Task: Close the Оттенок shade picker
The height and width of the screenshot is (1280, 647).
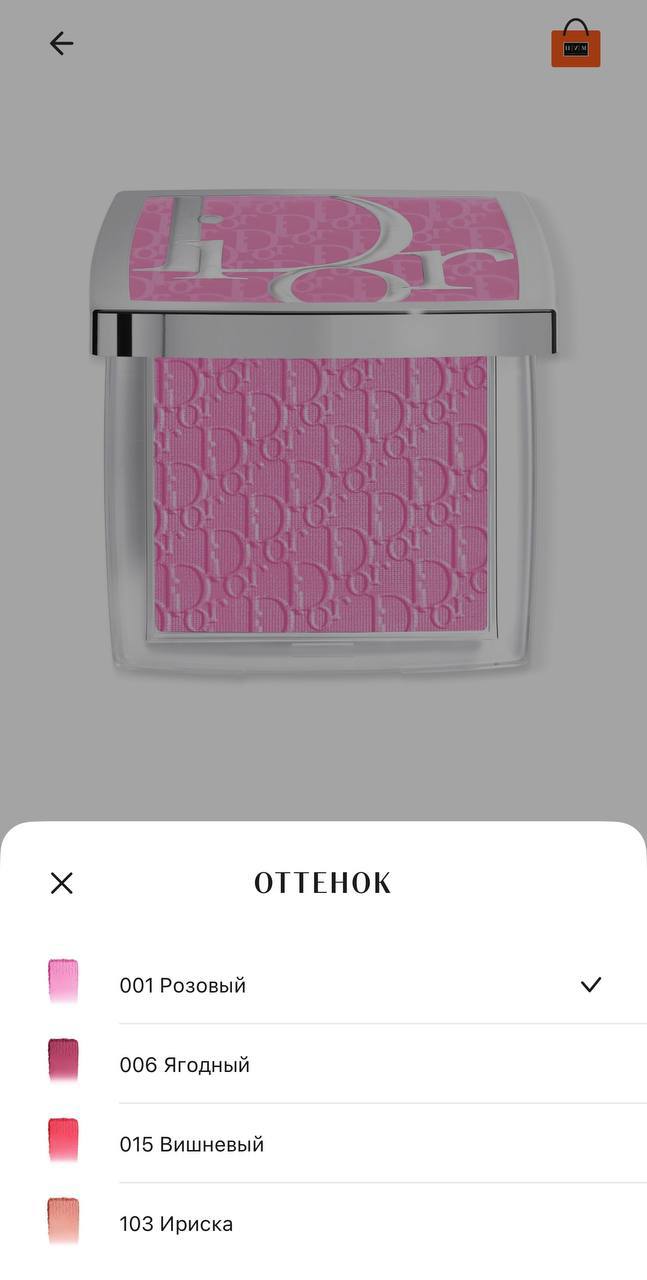Action: pyautogui.click(x=62, y=882)
